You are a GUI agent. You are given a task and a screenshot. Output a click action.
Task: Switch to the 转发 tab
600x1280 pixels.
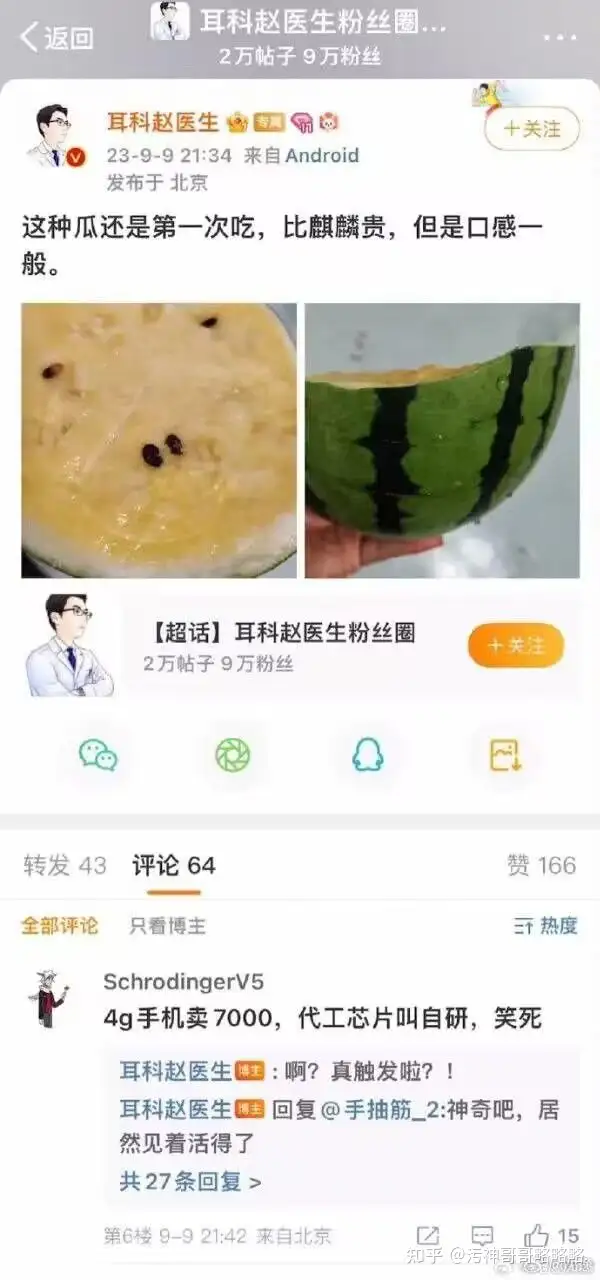coord(64,865)
